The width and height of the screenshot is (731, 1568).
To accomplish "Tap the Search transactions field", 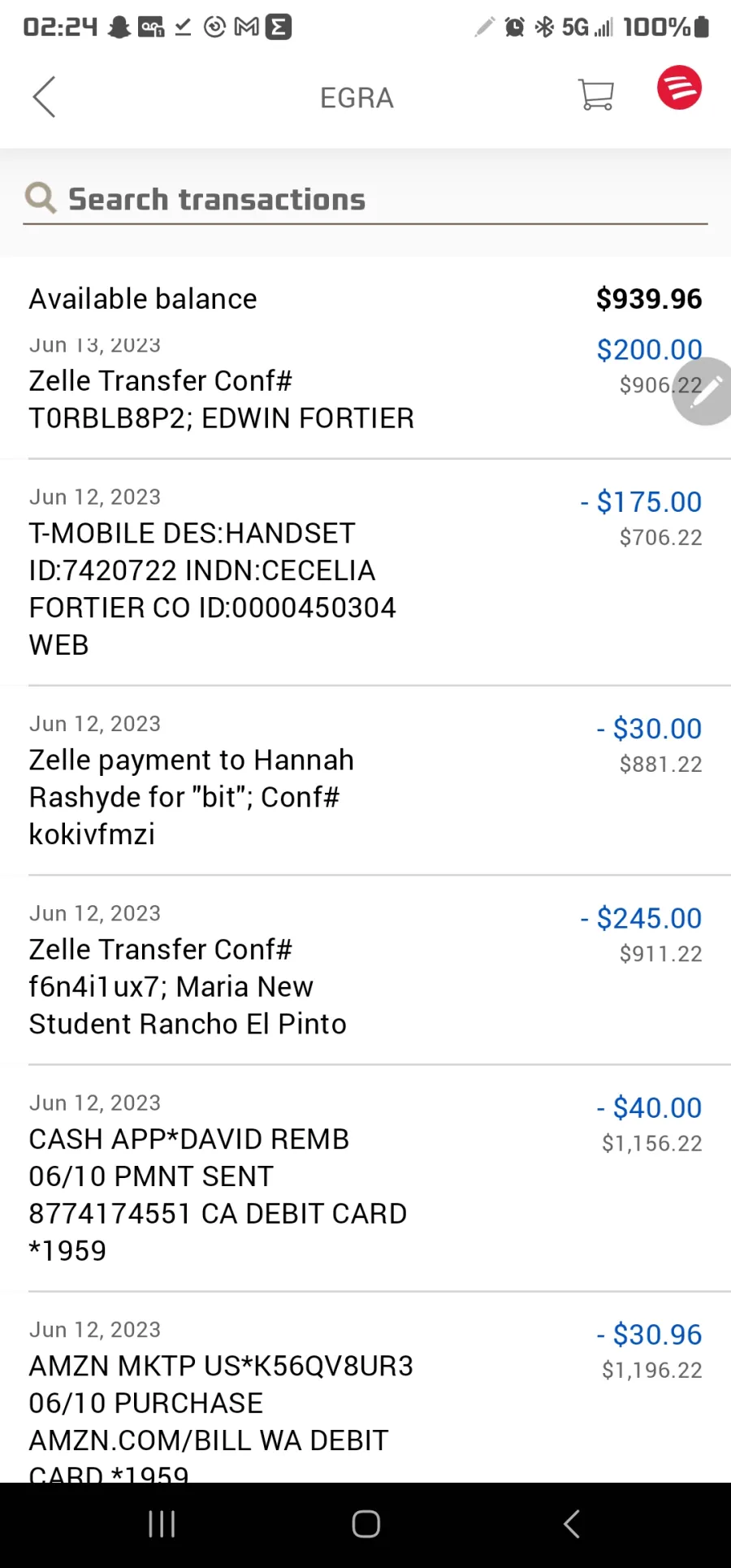I will point(365,200).
